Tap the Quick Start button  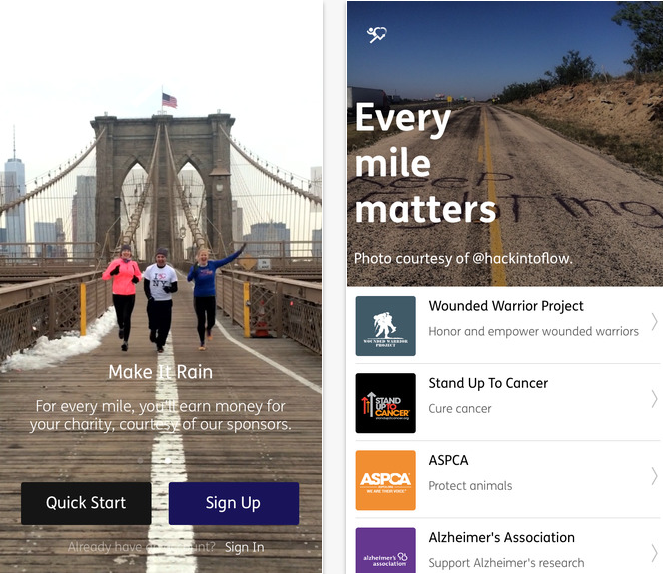tap(86, 503)
